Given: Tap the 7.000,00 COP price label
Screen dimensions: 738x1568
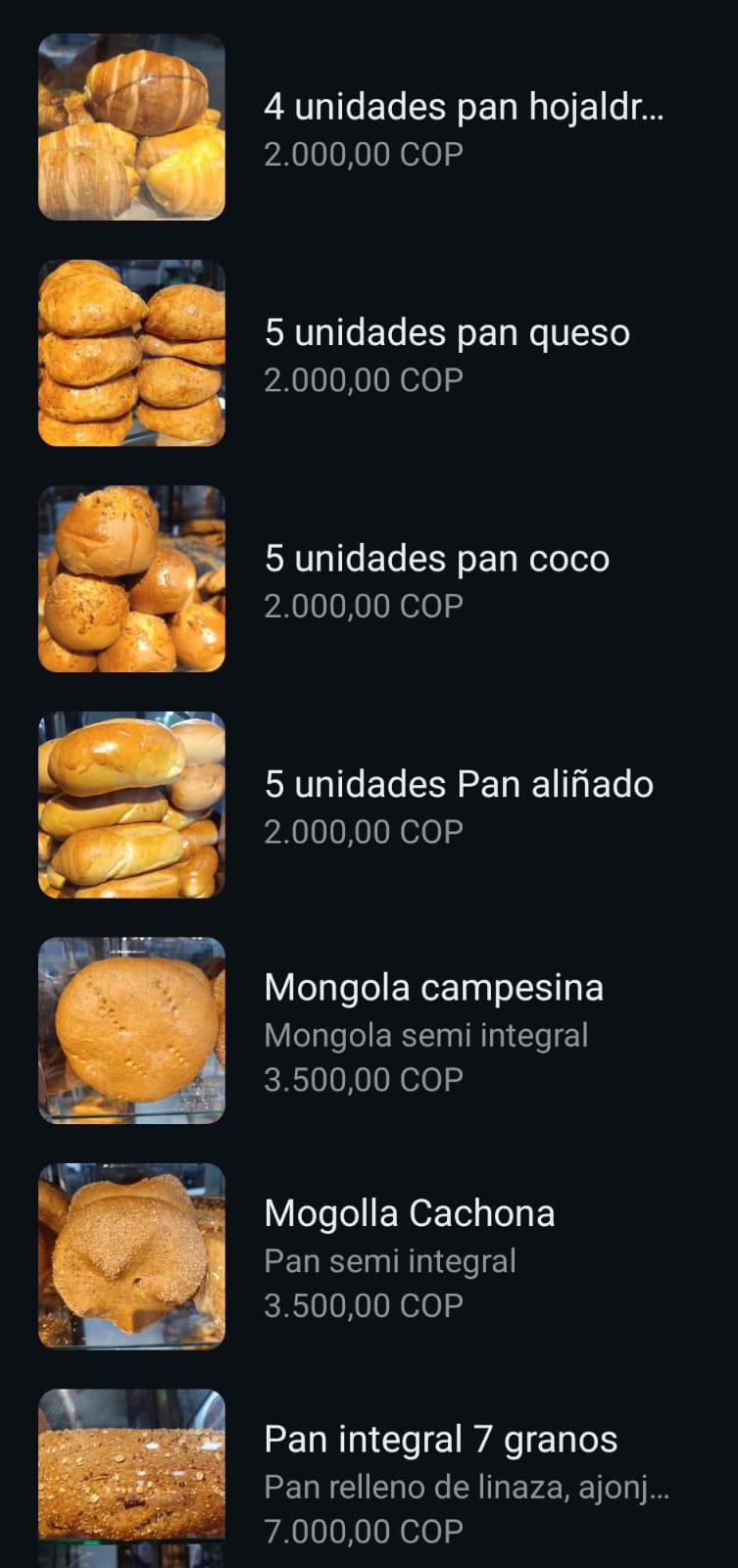Looking at the screenshot, I should (x=363, y=1531).
